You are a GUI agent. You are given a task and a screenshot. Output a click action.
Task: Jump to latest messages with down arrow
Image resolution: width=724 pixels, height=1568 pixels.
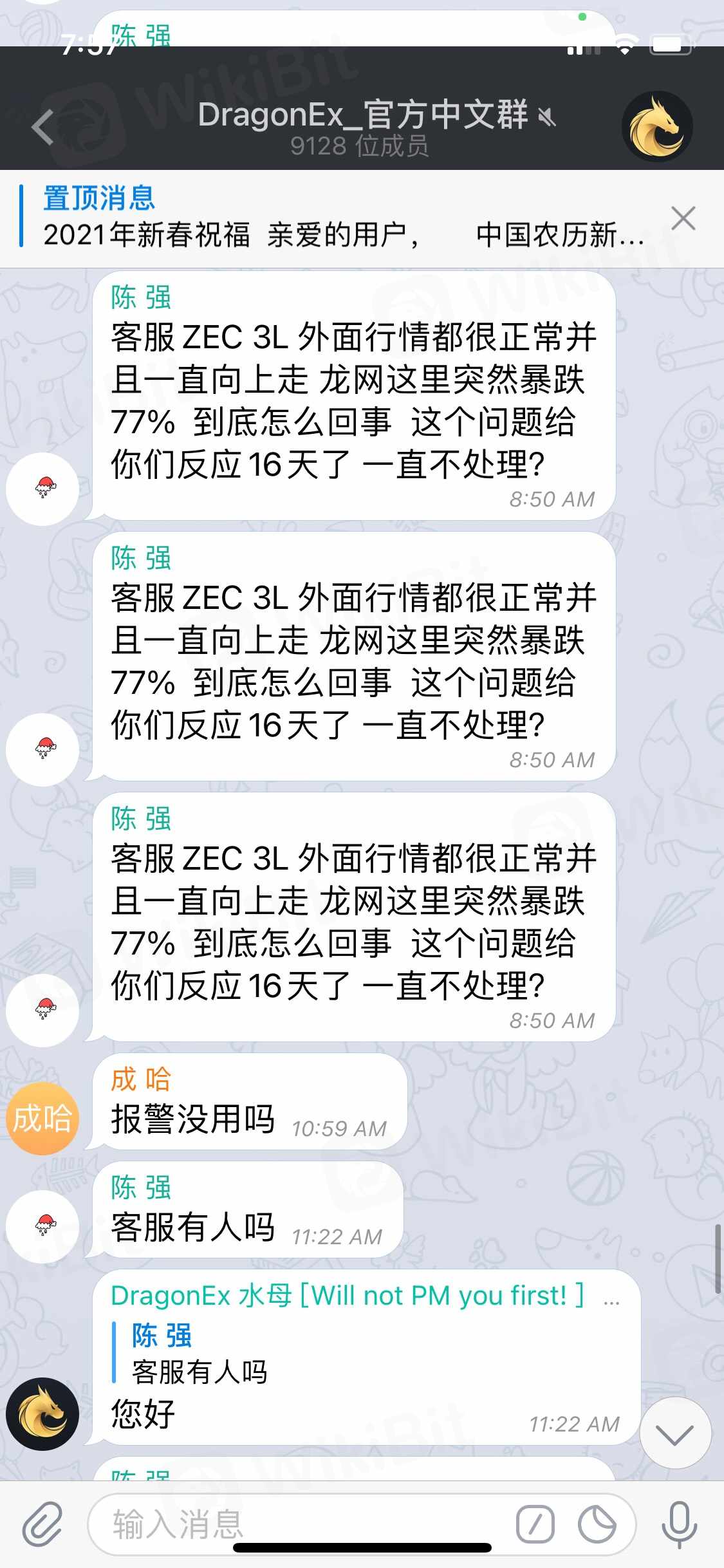675,1433
